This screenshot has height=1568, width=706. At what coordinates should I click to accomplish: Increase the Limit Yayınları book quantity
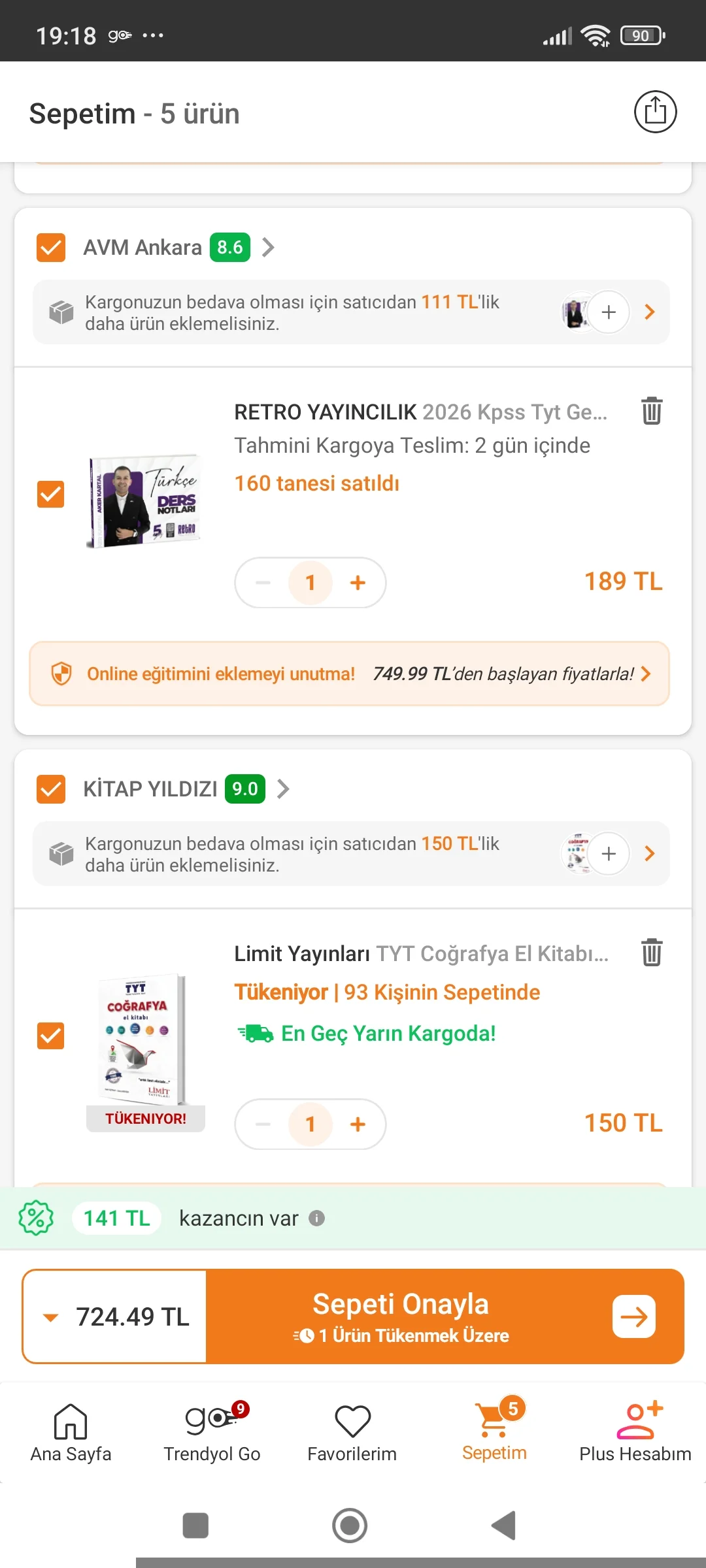tap(358, 1124)
